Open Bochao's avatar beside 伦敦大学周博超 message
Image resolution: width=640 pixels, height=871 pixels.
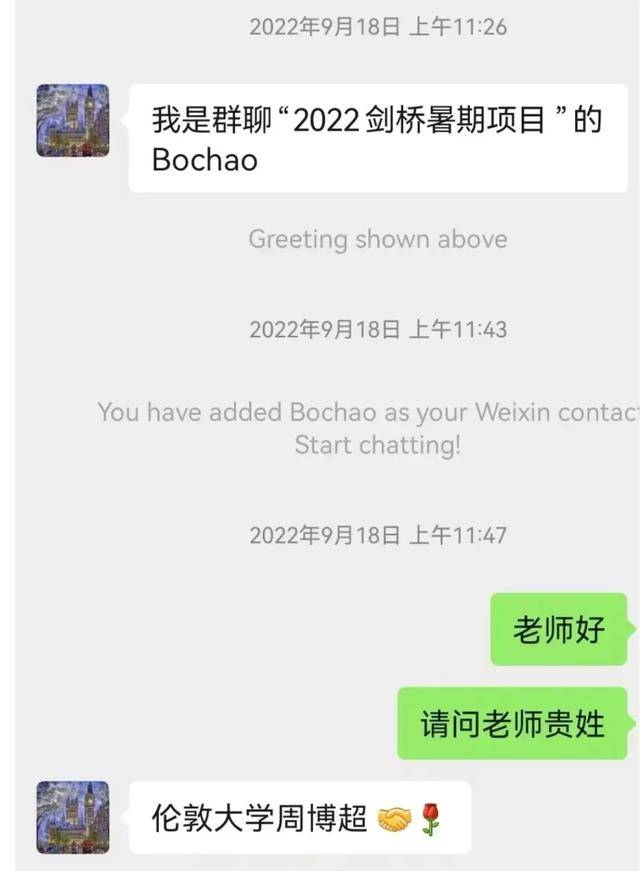73,817
